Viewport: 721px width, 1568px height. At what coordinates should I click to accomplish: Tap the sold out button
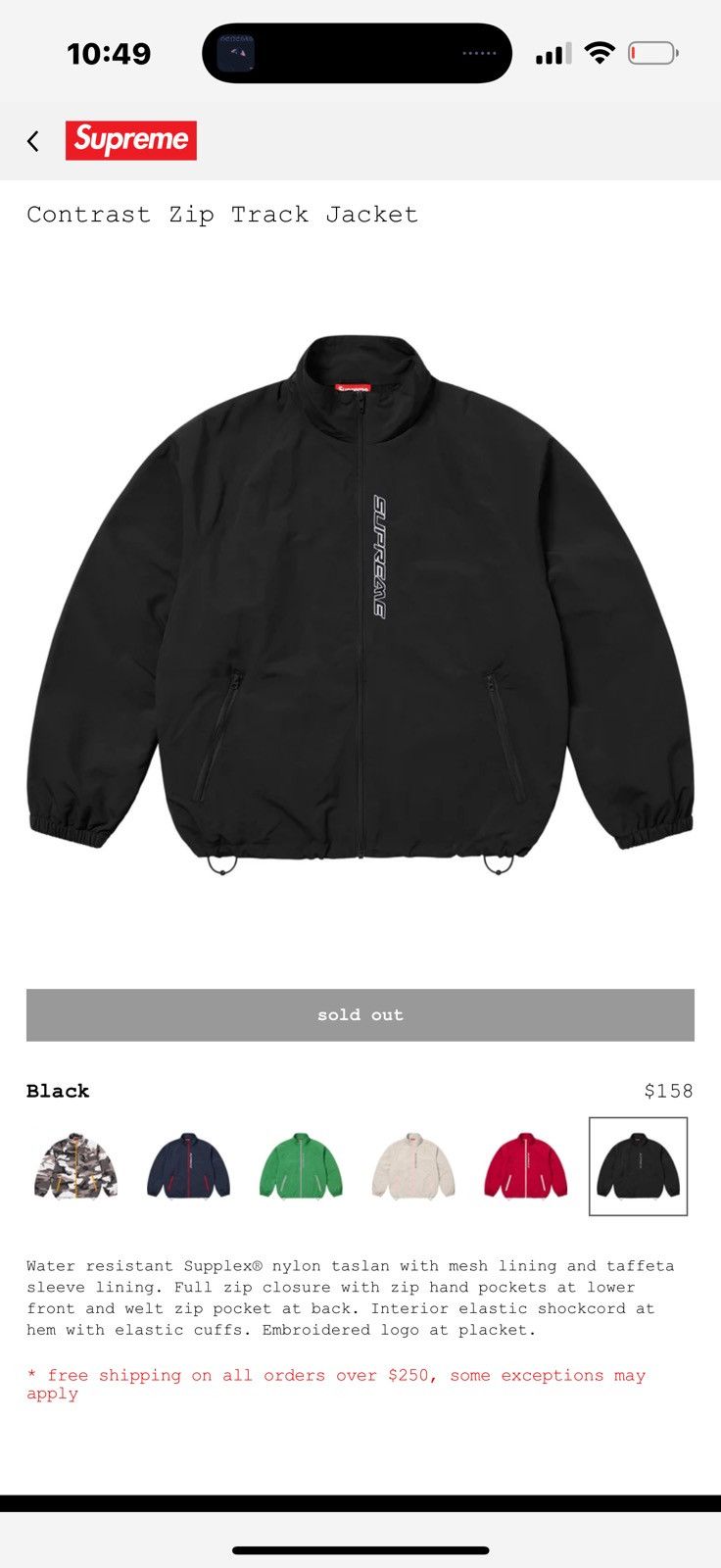(x=360, y=1014)
